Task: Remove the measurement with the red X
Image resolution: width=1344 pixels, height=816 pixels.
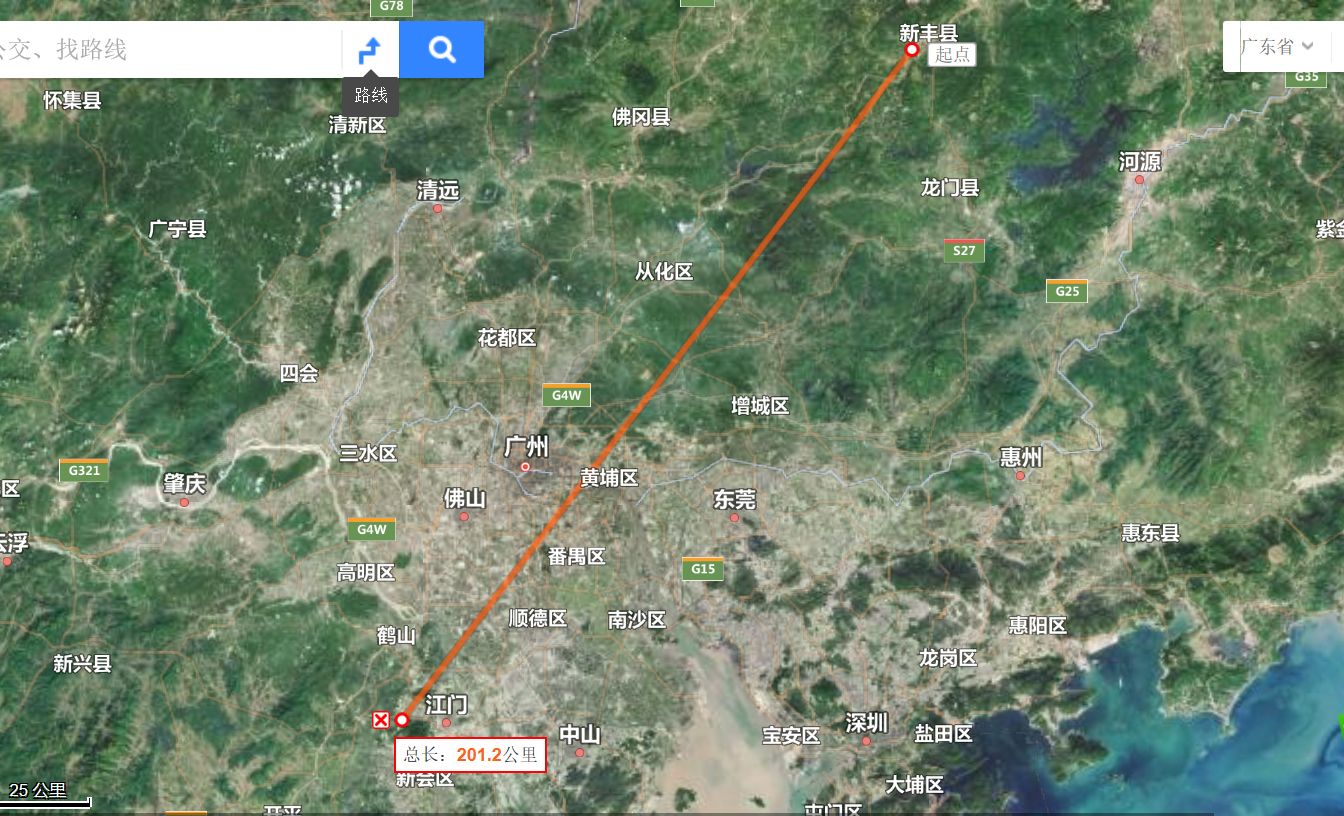Action: 380,720
